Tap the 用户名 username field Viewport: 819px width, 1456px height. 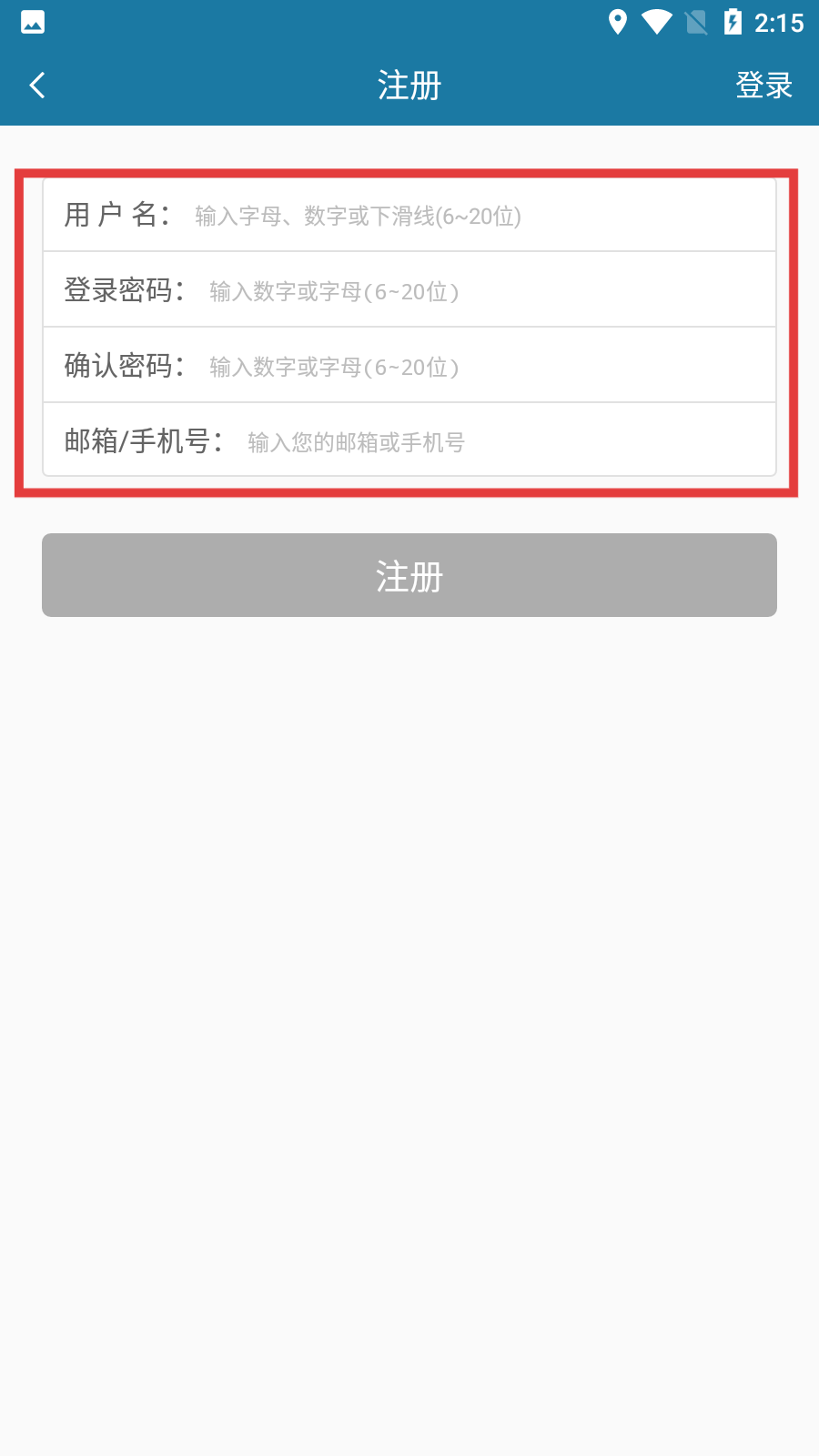click(409, 216)
